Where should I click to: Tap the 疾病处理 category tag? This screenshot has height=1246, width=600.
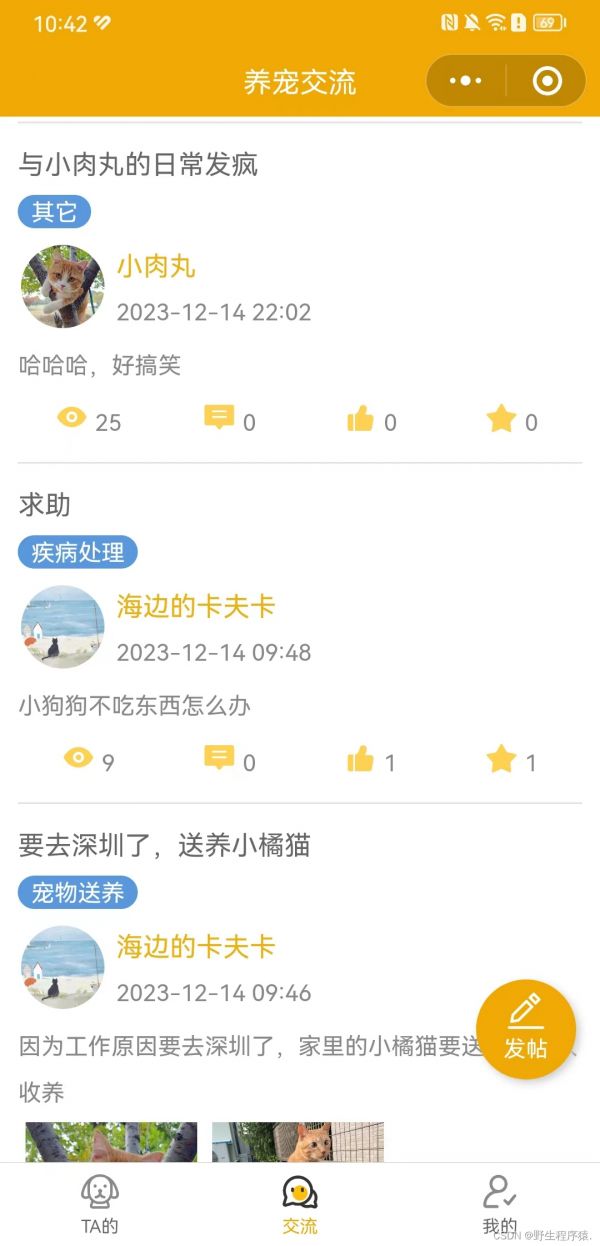click(x=77, y=552)
